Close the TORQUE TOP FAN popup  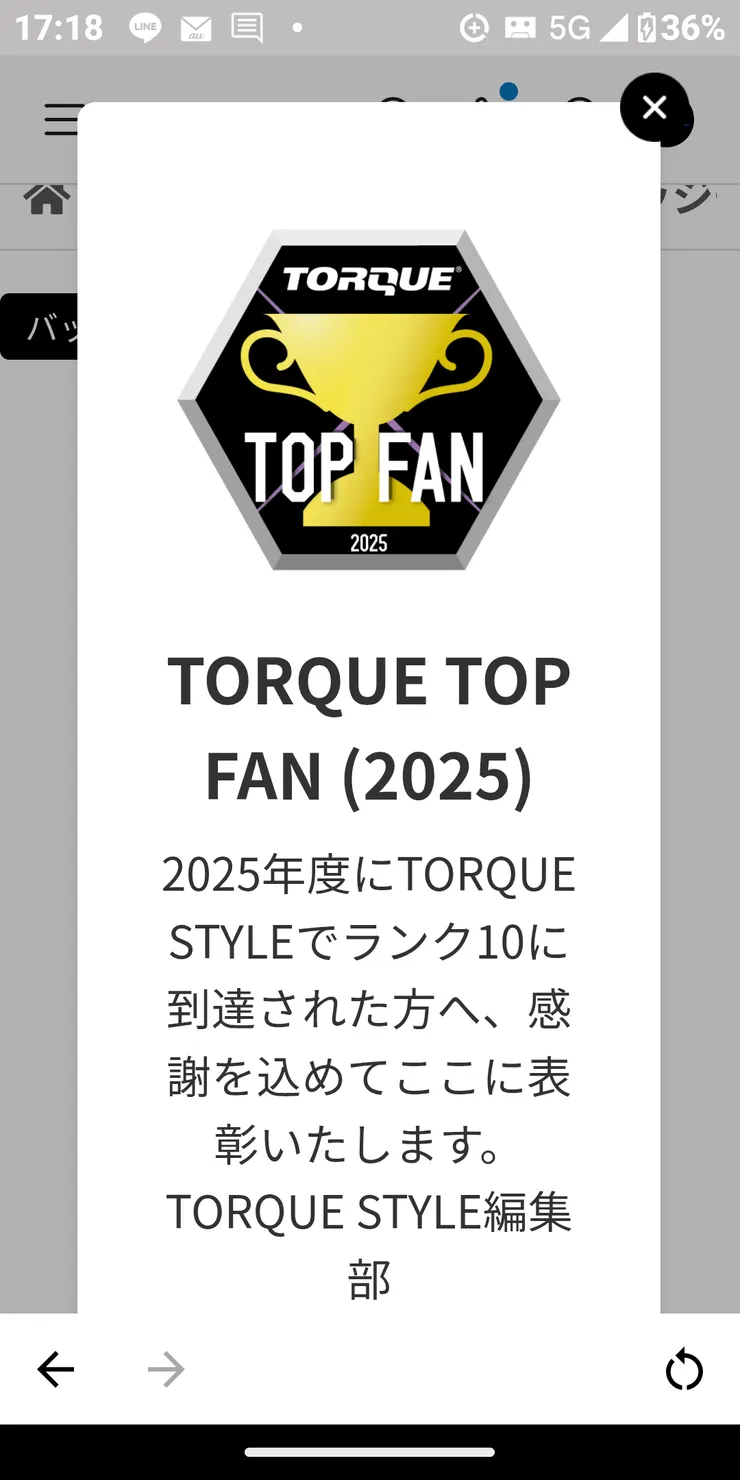(654, 107)
